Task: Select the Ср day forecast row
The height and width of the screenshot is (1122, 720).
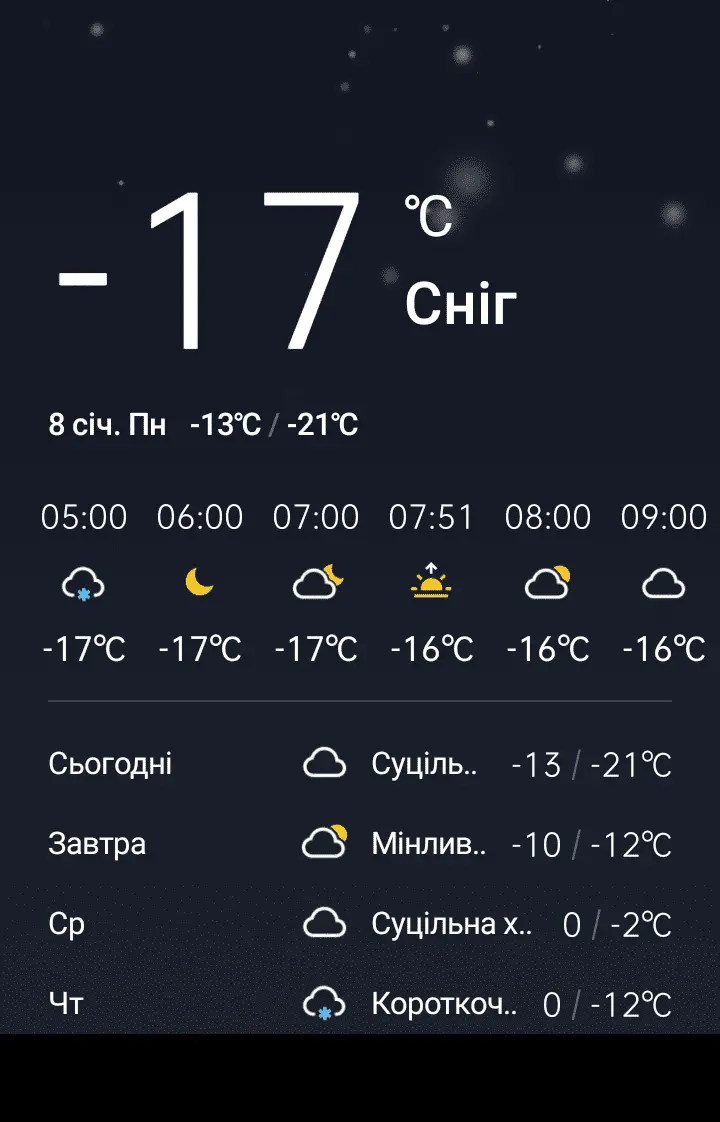Action: coord(360,922)
